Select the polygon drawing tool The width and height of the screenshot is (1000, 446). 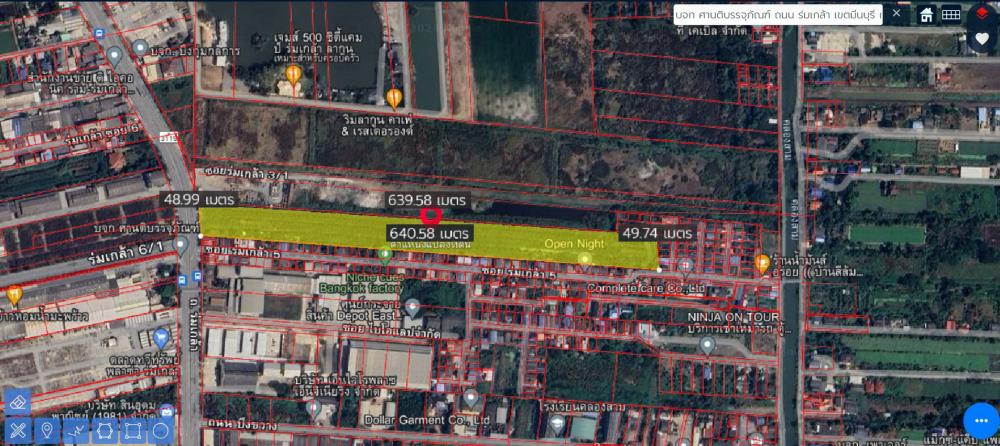tap(104, 430)
